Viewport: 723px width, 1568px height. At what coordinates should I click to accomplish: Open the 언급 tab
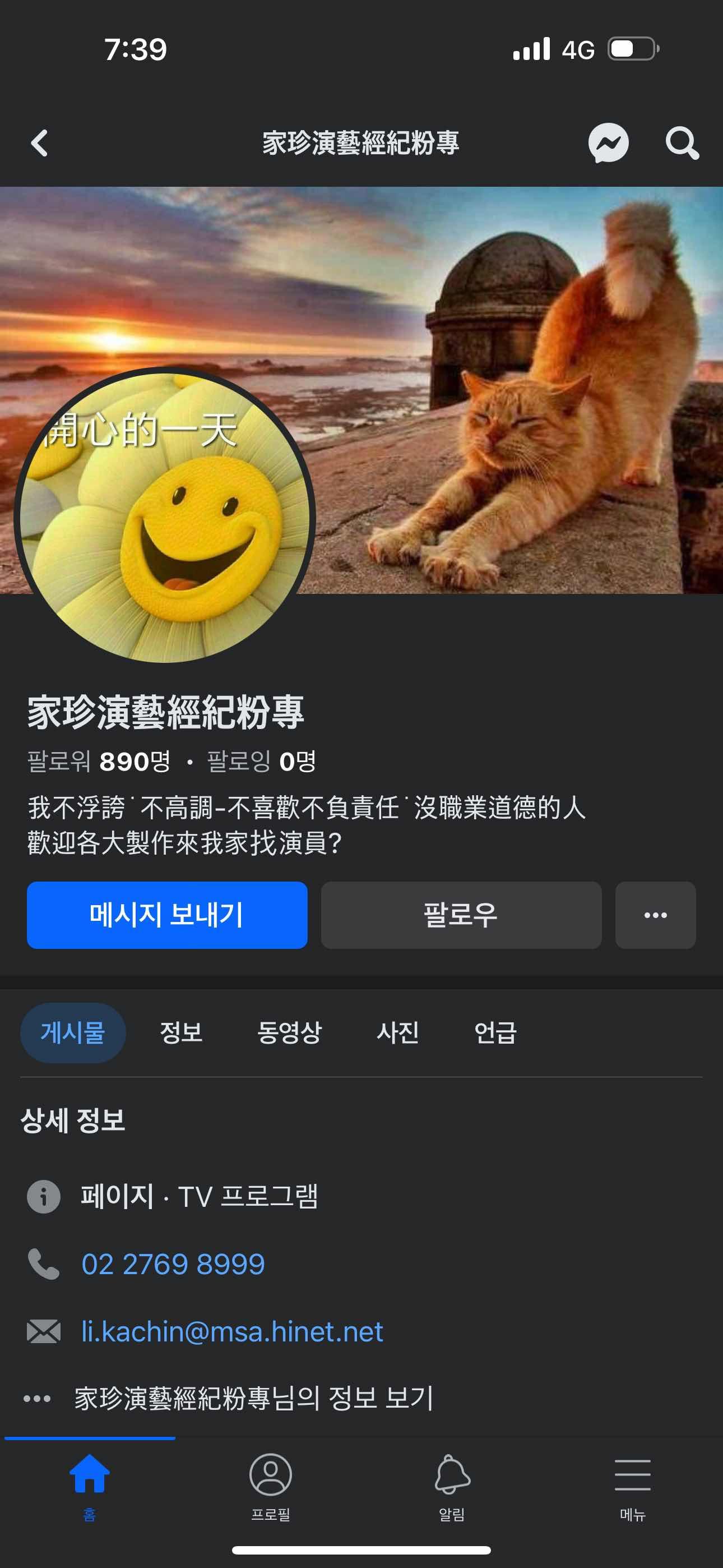495,1033
